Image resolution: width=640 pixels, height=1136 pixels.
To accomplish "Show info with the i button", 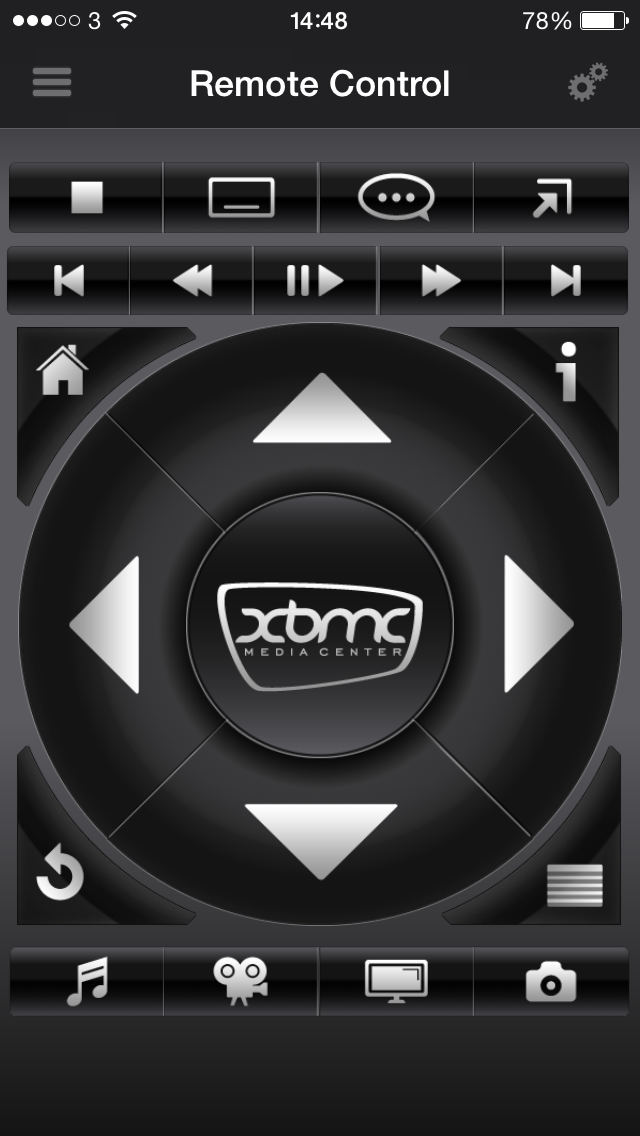I will [569, 372].
